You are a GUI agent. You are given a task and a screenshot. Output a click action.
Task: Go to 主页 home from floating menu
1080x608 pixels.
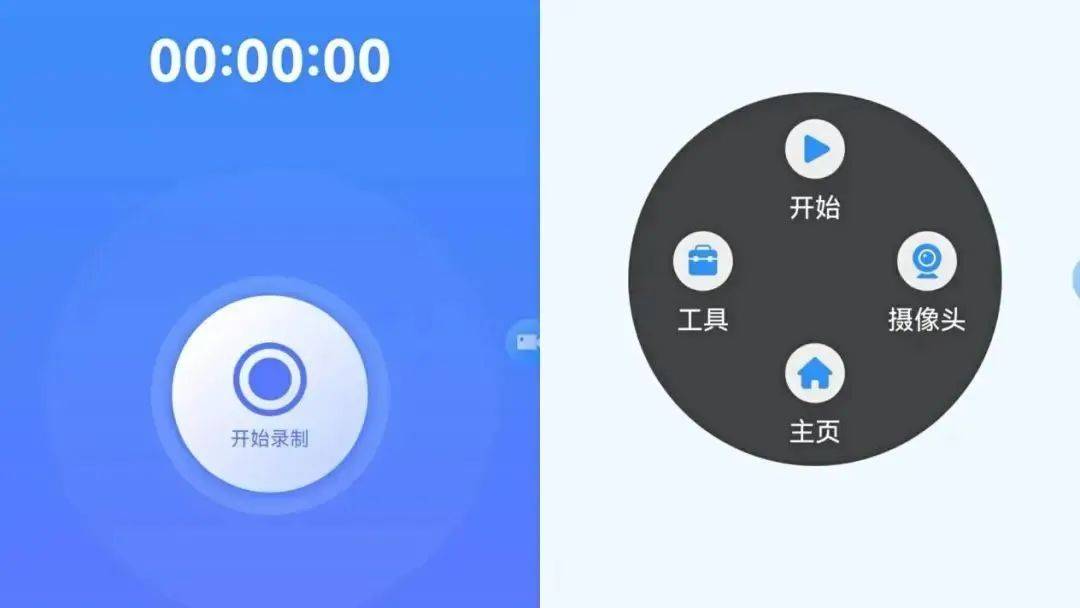815,373
